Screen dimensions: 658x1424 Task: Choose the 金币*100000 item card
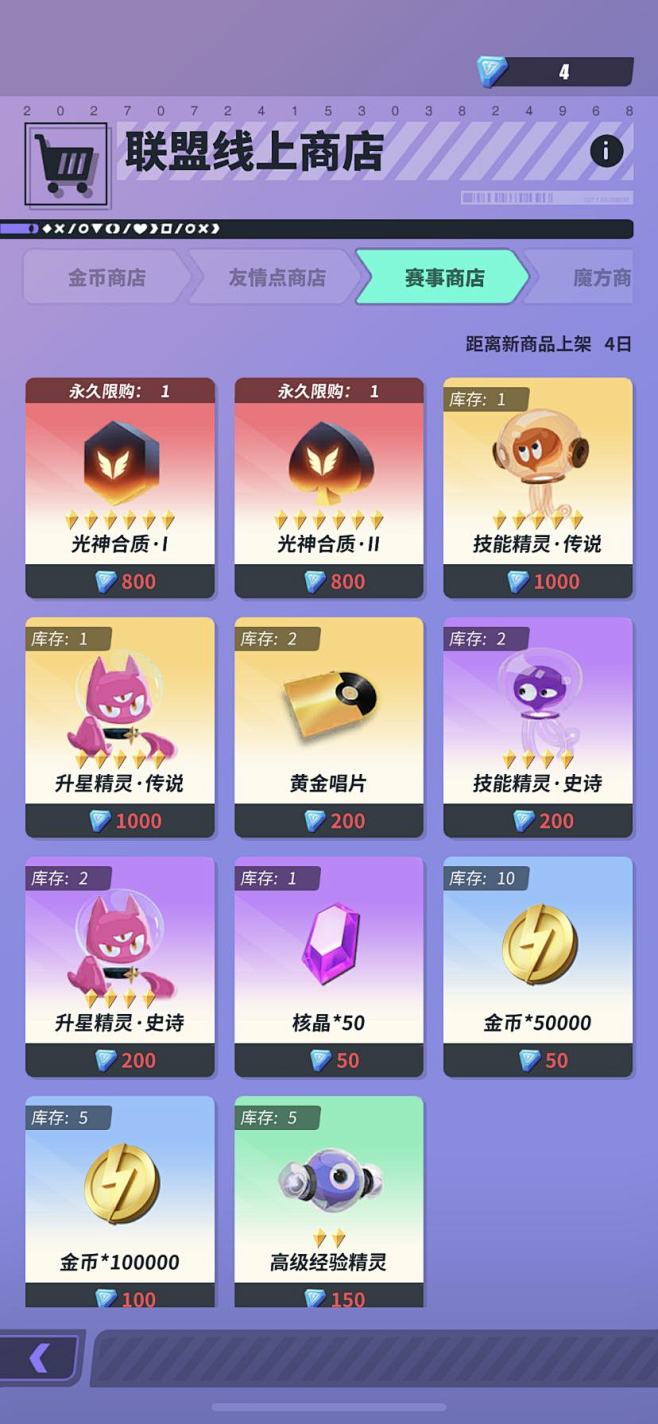point(120,1202)
